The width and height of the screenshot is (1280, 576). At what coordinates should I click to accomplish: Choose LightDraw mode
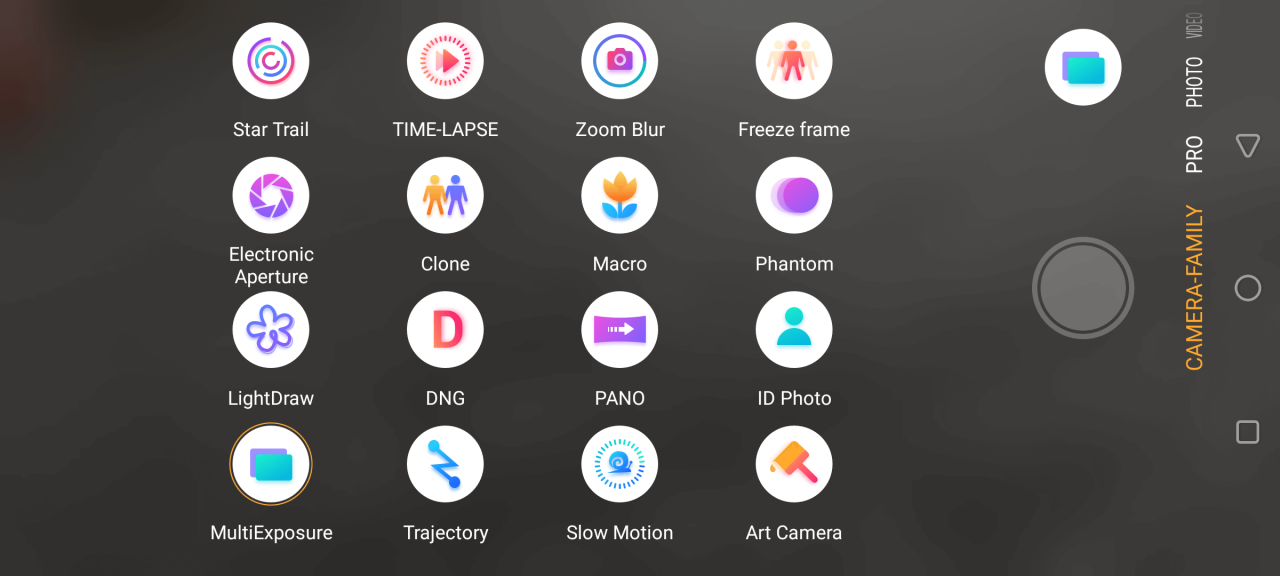271,330
